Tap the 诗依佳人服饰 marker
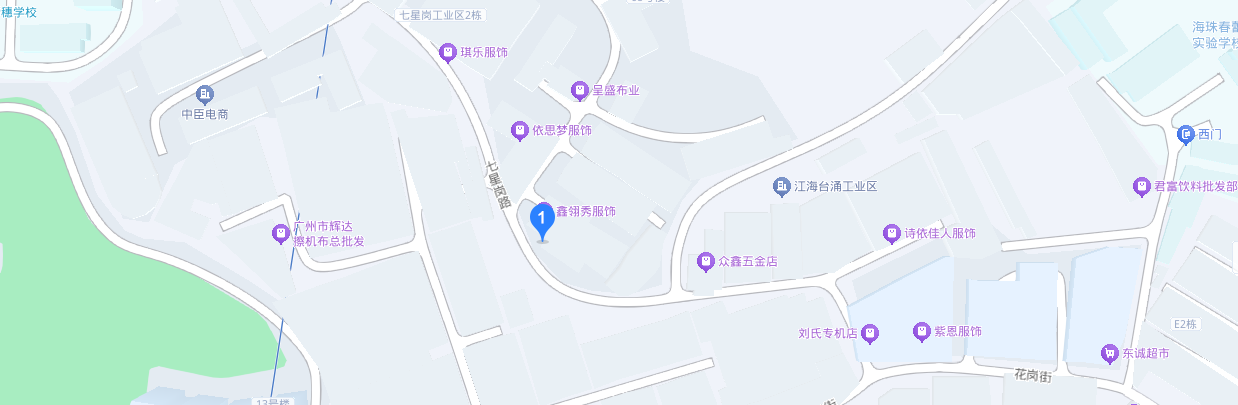The width and height of the screenshot is (1238, 405). [892, 233]
